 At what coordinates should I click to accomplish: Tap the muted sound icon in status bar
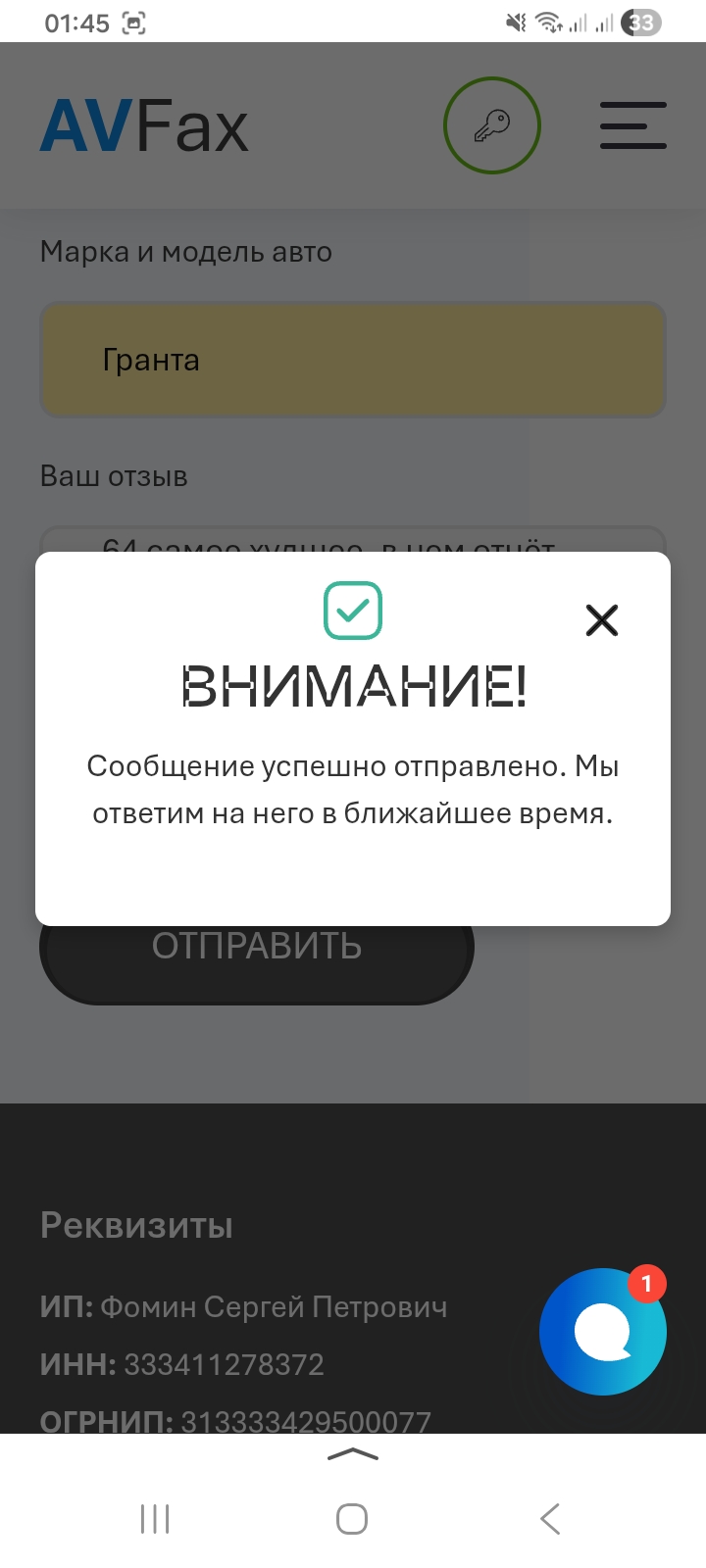click(x=515, y=22)
